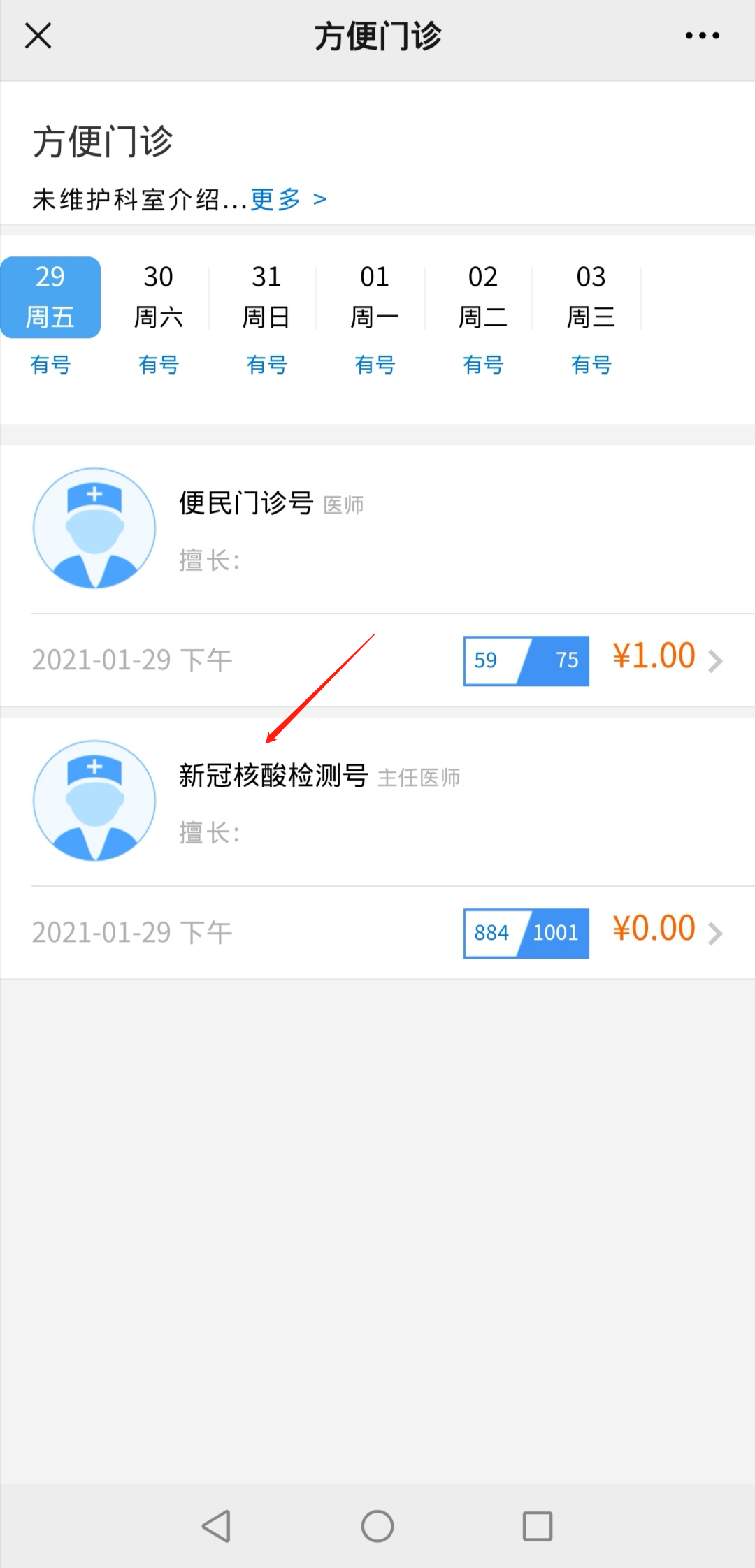The height and width of the screenshot is (1568, 755).
Task: Select date 31 周日
Action: [x=266, y=298]
